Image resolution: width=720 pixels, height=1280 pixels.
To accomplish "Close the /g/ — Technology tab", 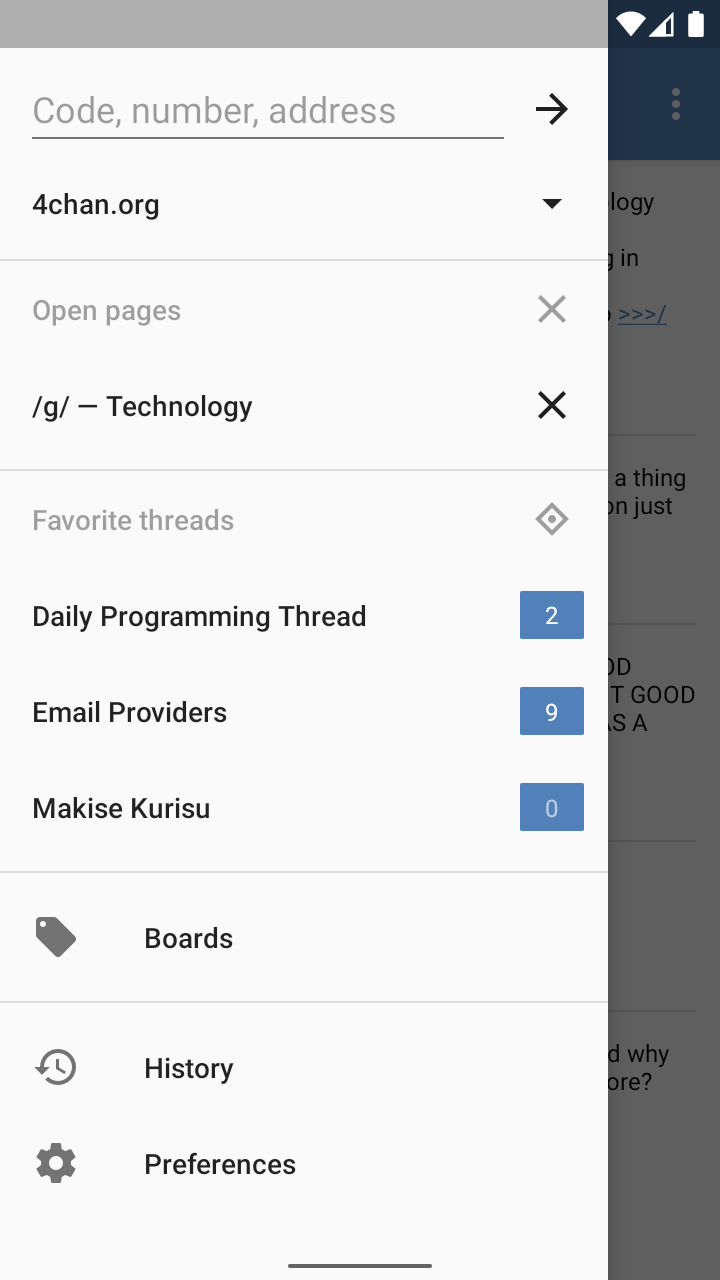I will [x=552, y=405].
